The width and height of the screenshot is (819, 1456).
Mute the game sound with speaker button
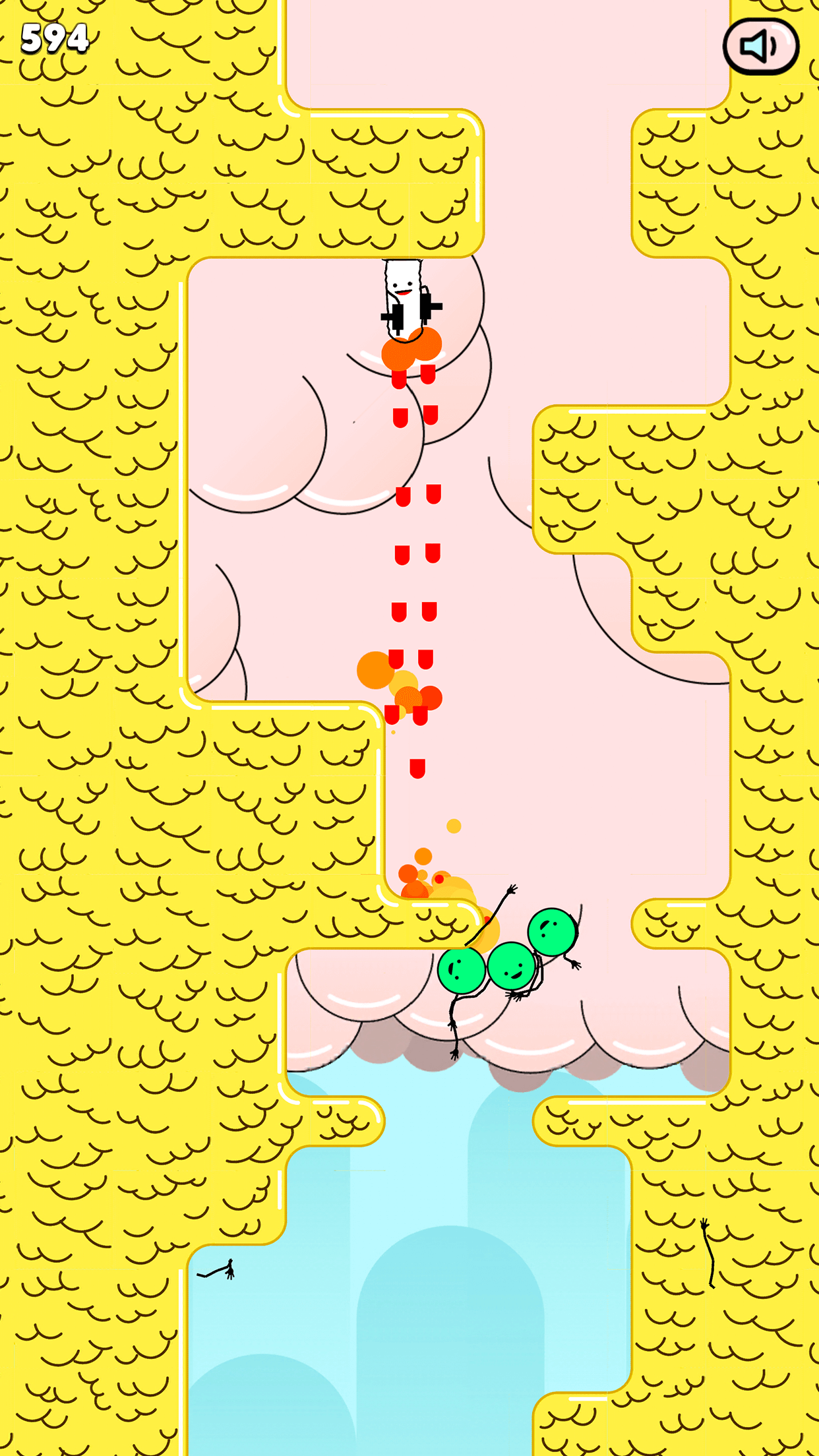tap(761, 46)
